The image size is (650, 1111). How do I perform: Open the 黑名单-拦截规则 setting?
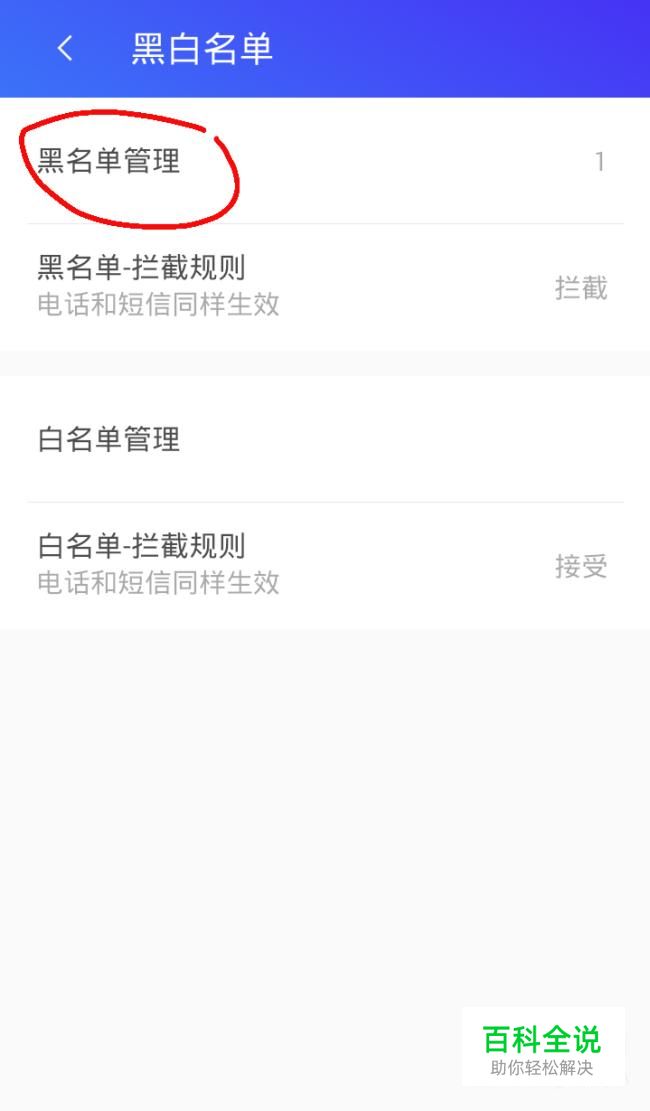(325, 287)
